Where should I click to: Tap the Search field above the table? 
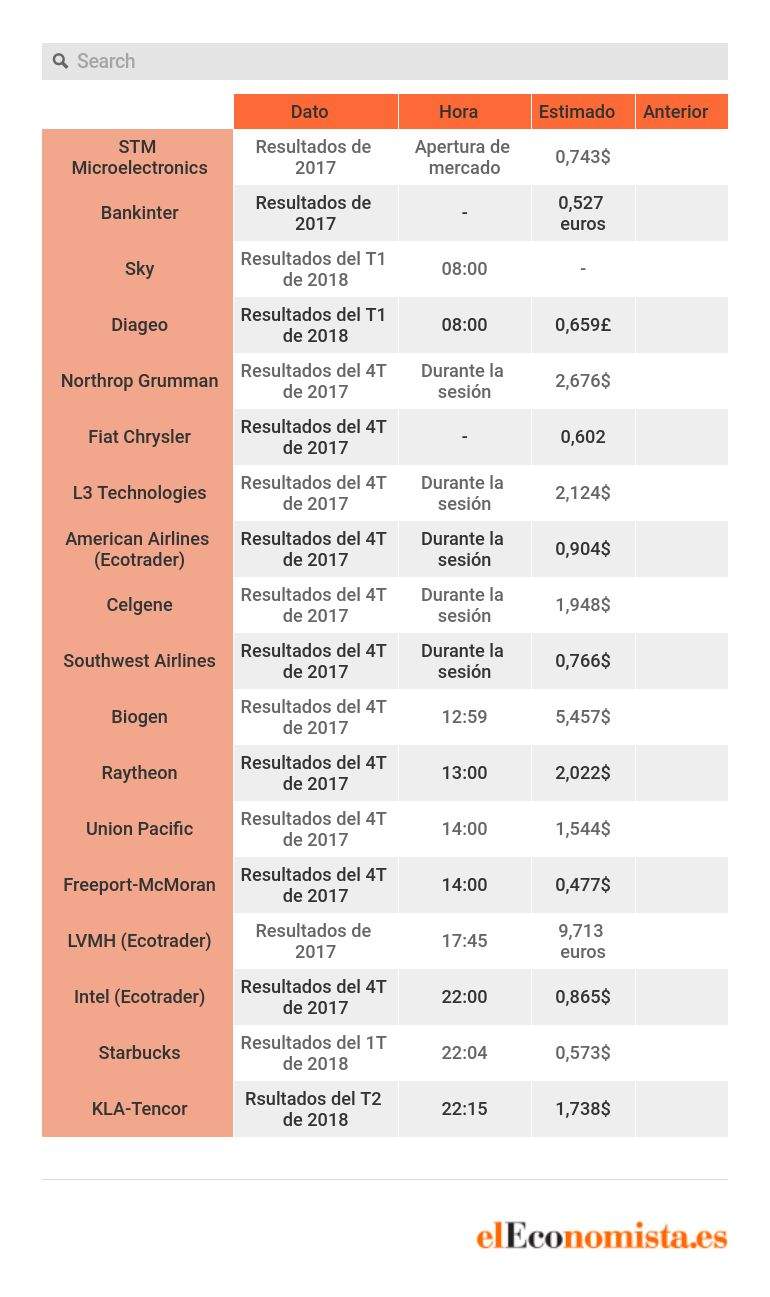[385, 61]
